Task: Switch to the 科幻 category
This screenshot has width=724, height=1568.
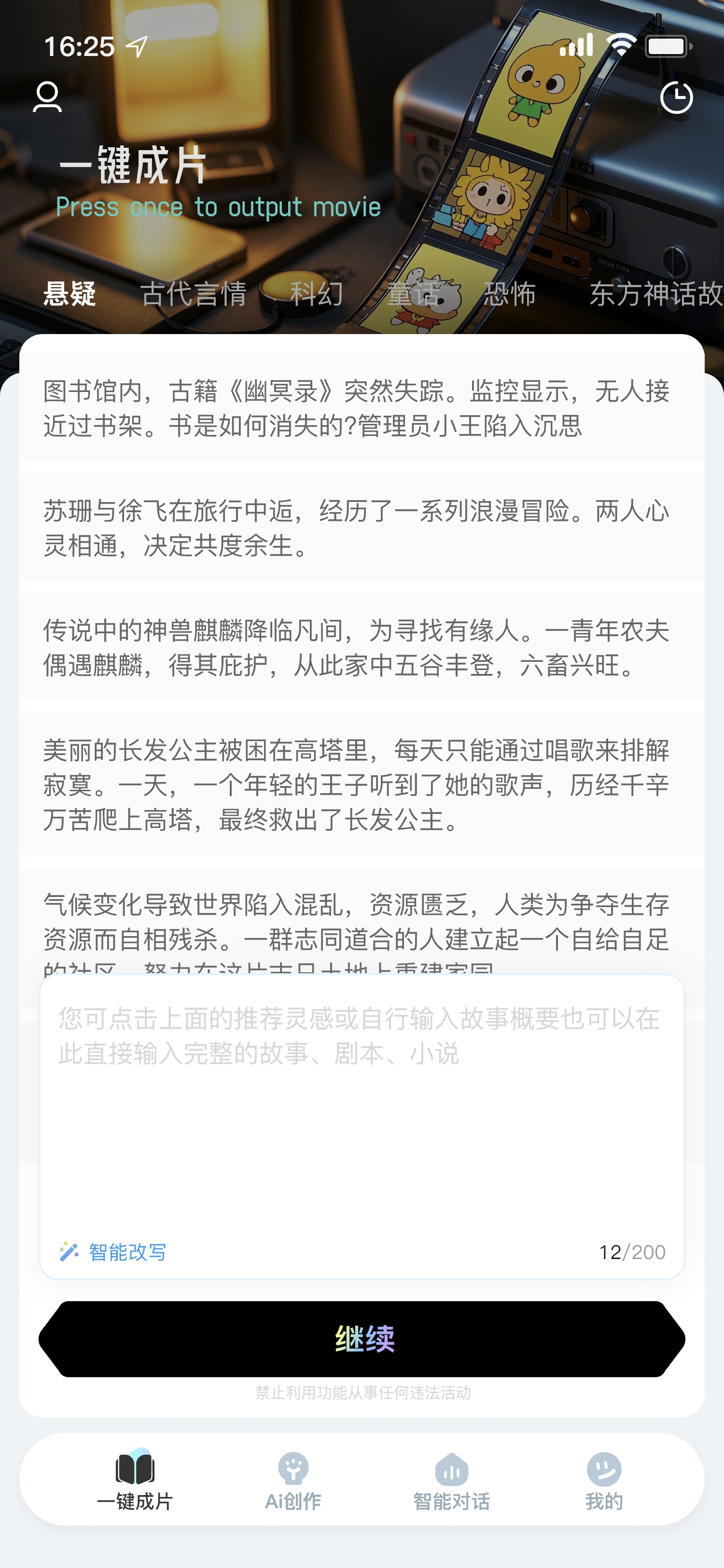Action: pos(316,294)
